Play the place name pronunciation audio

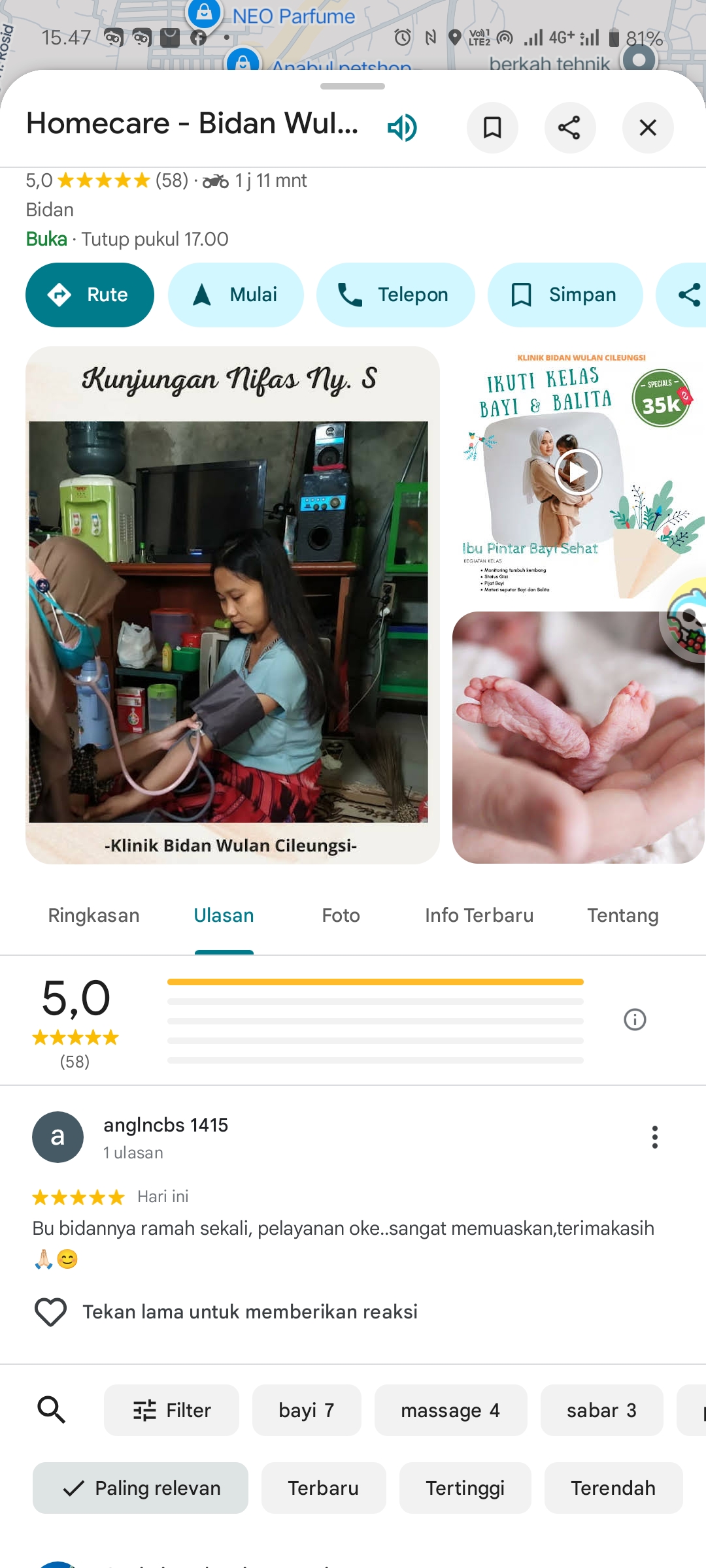[x=402, y=127]
